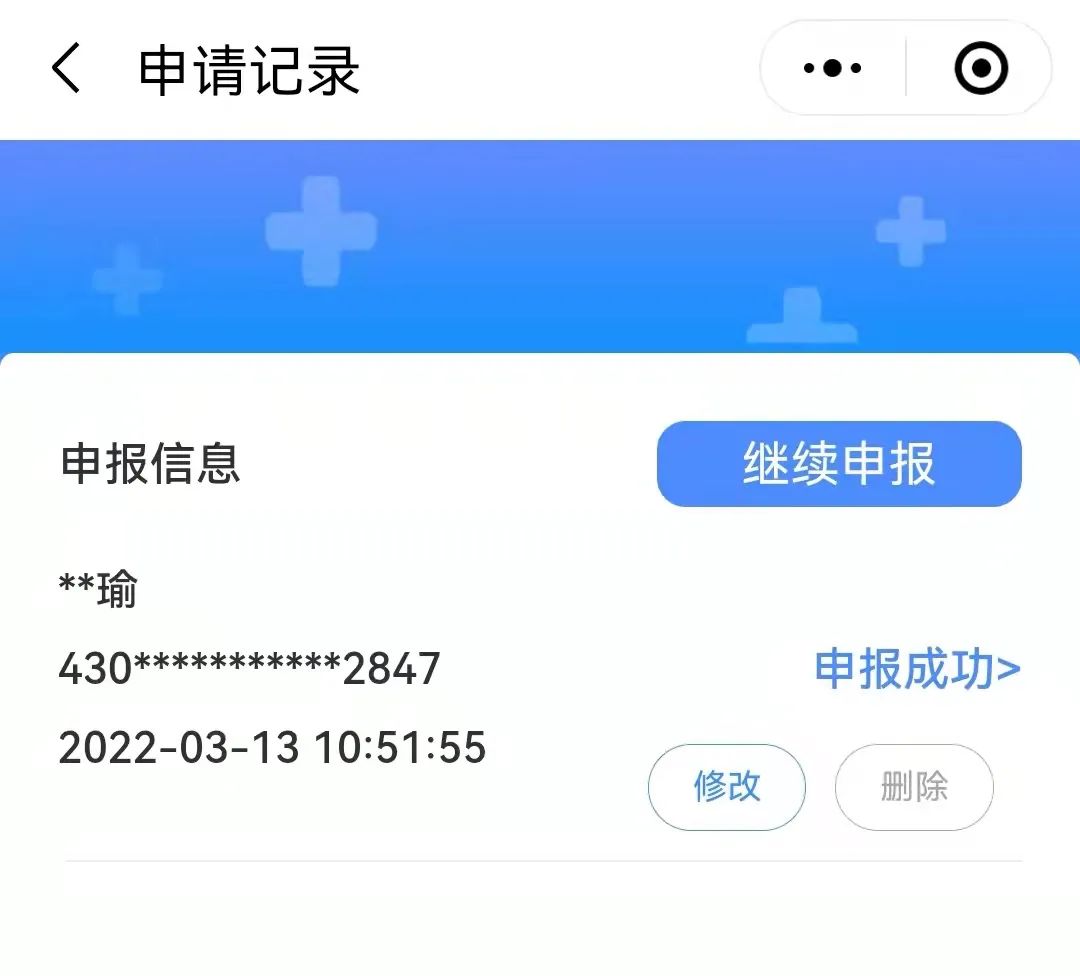
Task: Open the mini program more-options menu
Action: [x=832, y=69]
